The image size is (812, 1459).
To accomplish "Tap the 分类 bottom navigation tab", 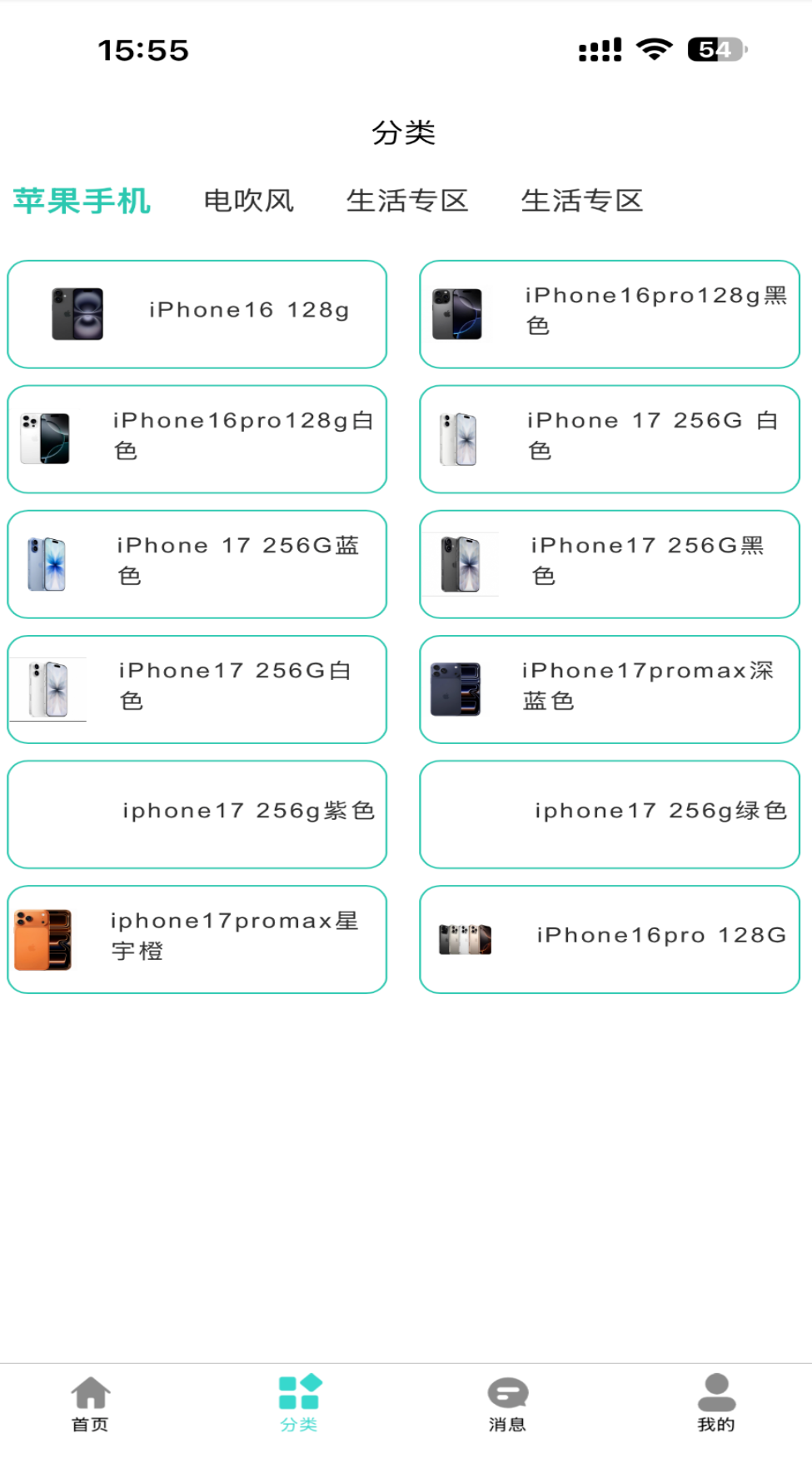I will (x=299, y=1403).
